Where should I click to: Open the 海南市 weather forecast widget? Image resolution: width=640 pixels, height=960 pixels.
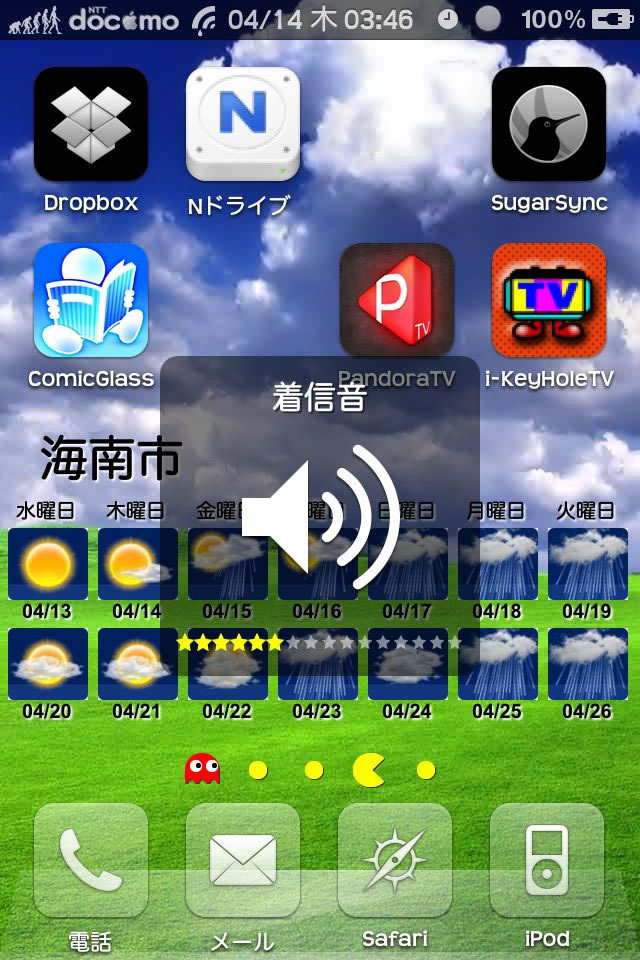point(110,460)
